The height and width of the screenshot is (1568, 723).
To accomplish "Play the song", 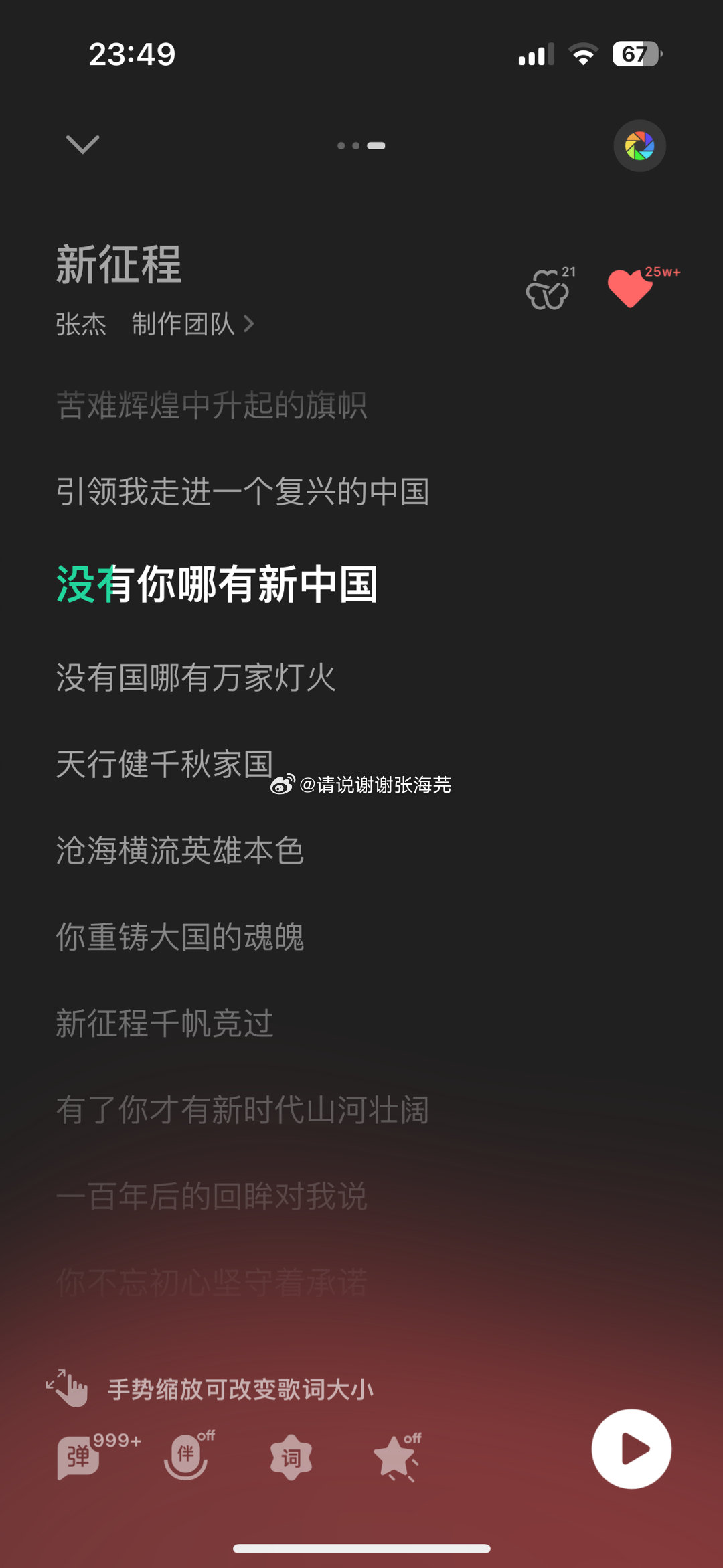I will (631, 1449).
